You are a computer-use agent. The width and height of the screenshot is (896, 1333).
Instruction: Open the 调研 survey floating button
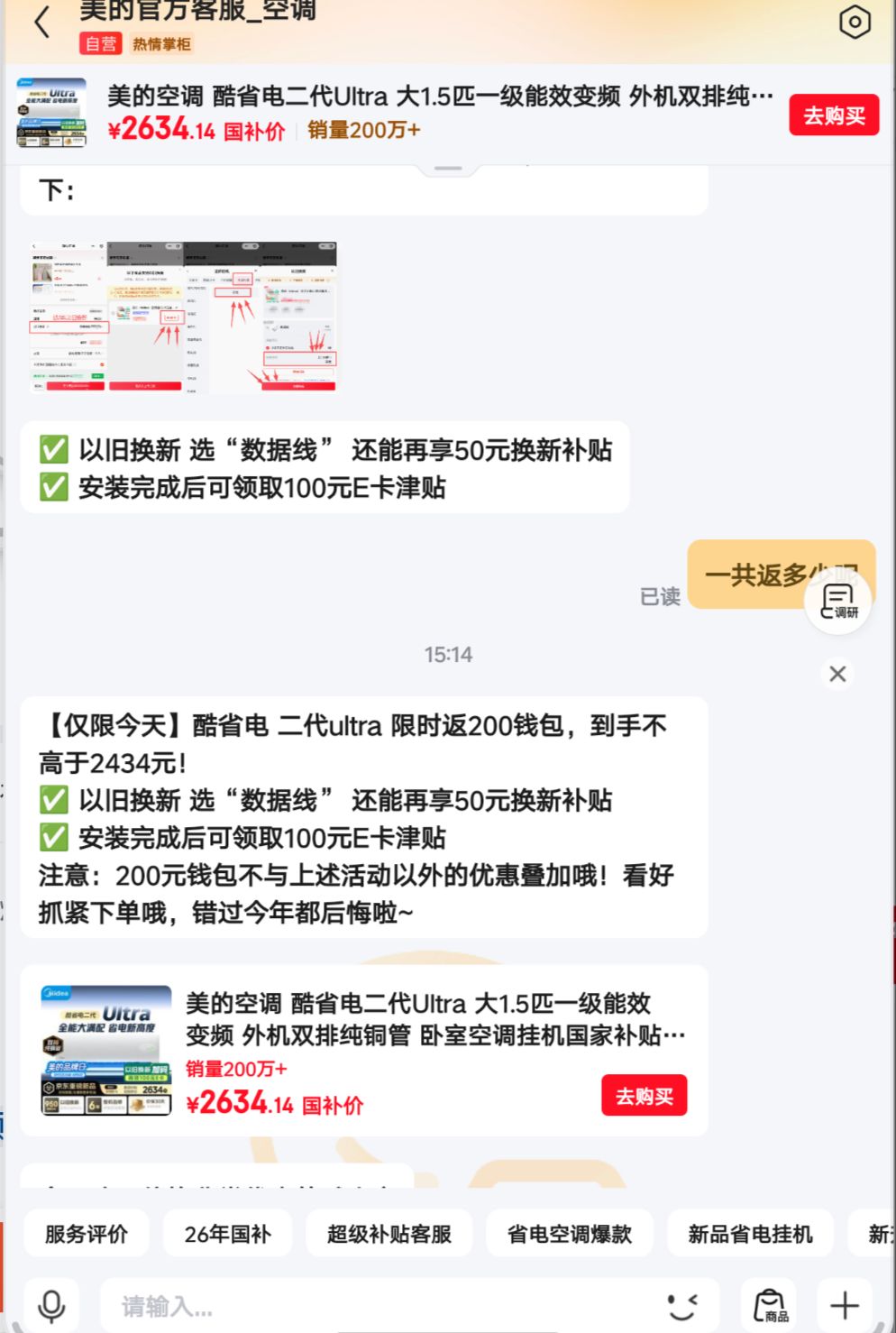click(838, 602)
